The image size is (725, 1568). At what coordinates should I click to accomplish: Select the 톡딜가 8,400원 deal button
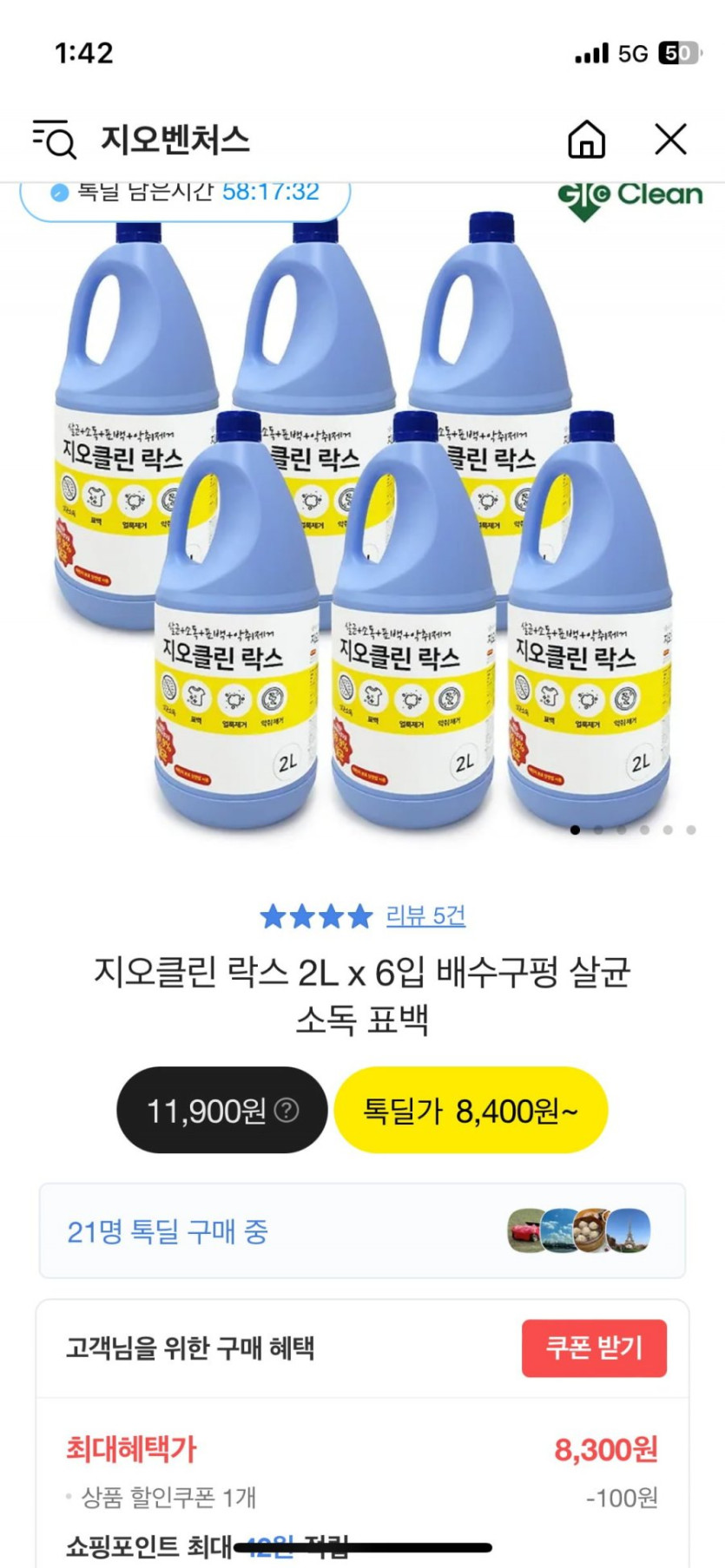click(x=470, y=1111)
